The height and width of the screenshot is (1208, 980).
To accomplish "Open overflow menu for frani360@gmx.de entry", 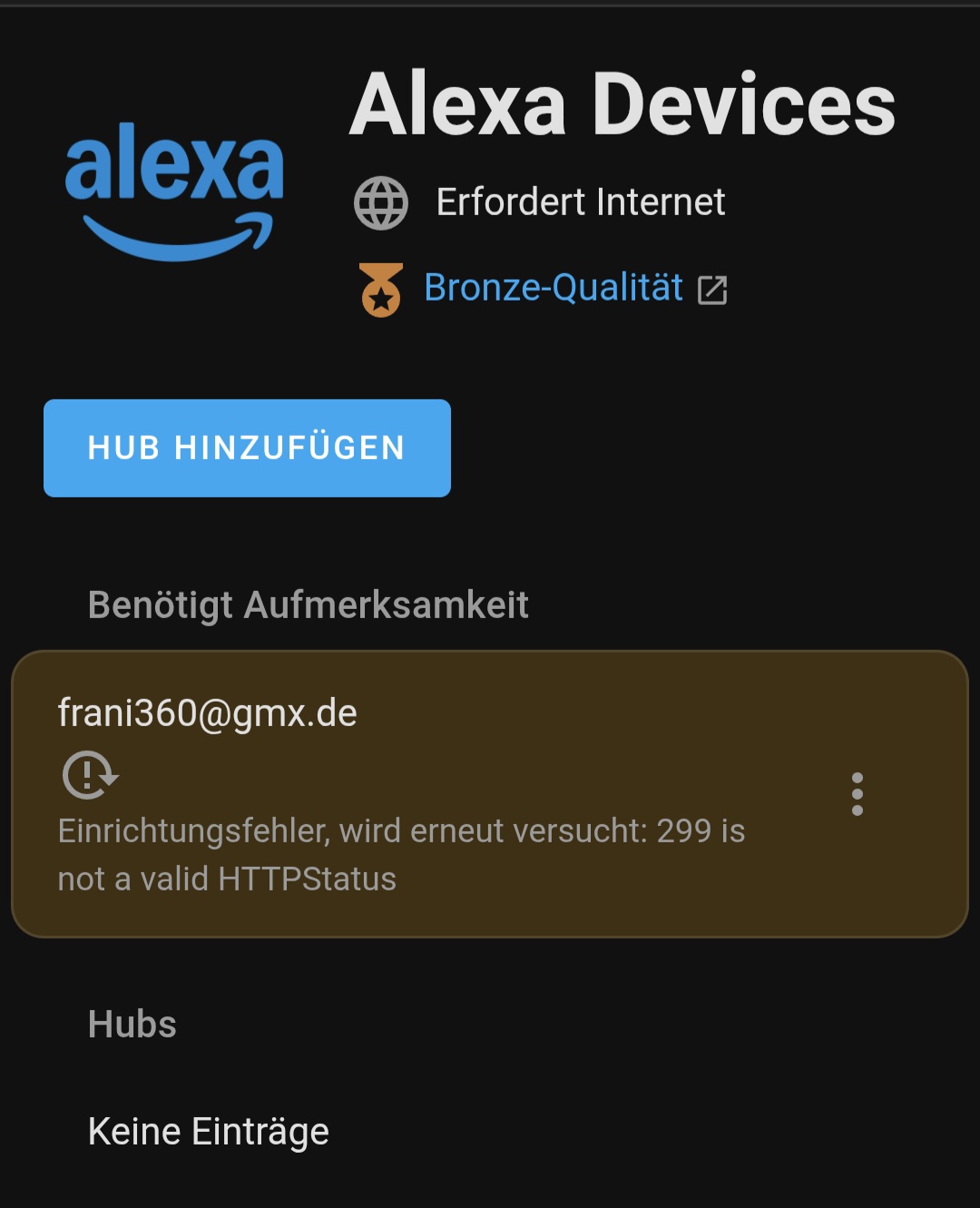I will [x=857, y=794].
